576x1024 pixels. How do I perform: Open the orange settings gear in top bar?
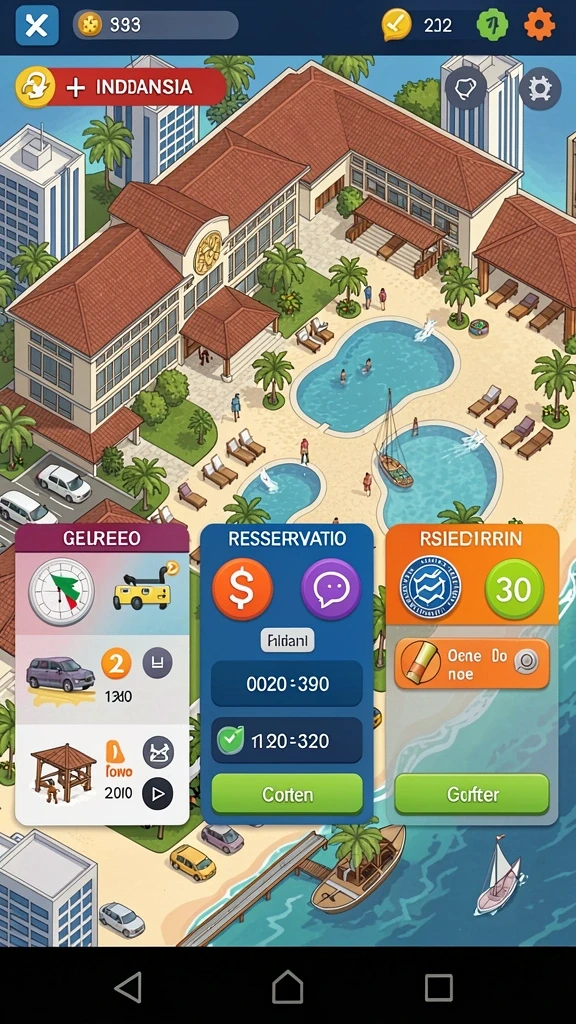click(x=539, y=25)
